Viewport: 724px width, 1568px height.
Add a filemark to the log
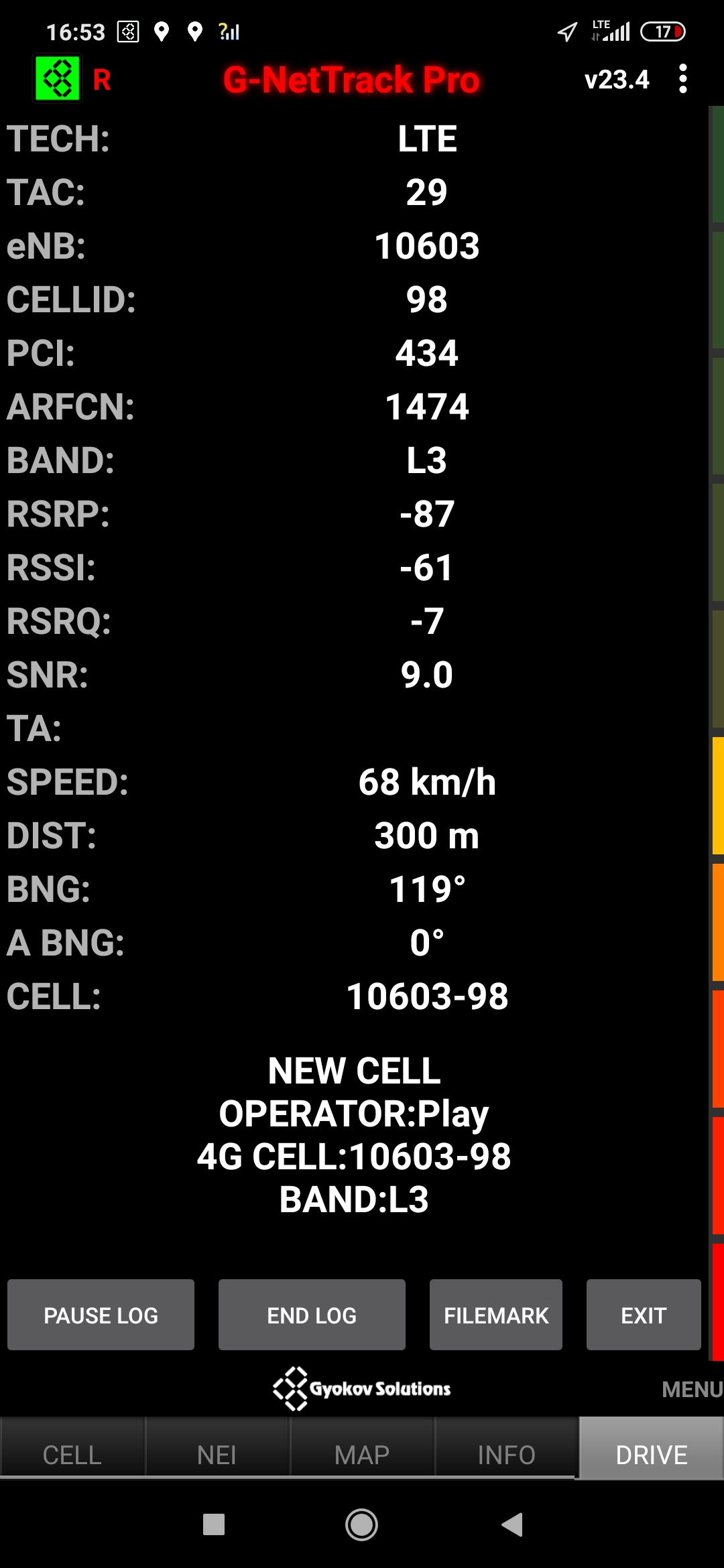[496, 1315]
